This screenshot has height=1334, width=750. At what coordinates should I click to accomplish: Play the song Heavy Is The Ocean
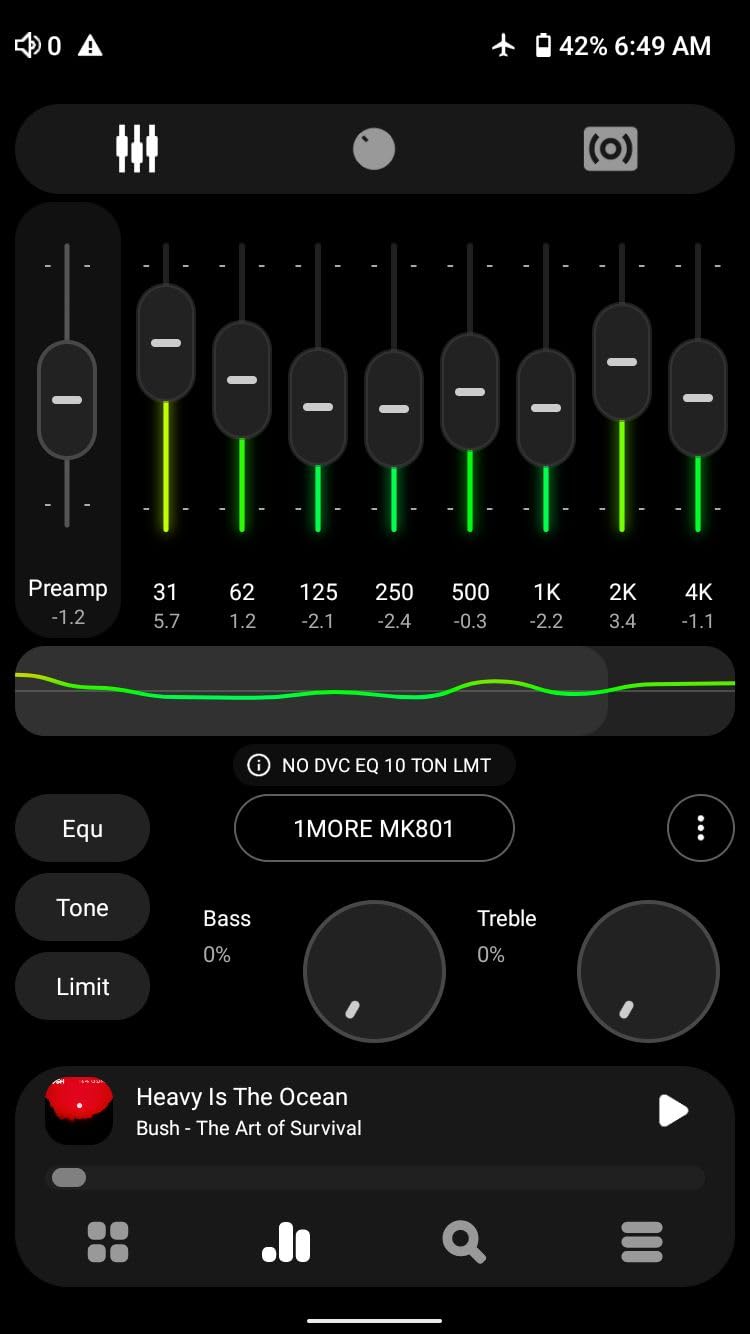click(x=672, y=1111)
